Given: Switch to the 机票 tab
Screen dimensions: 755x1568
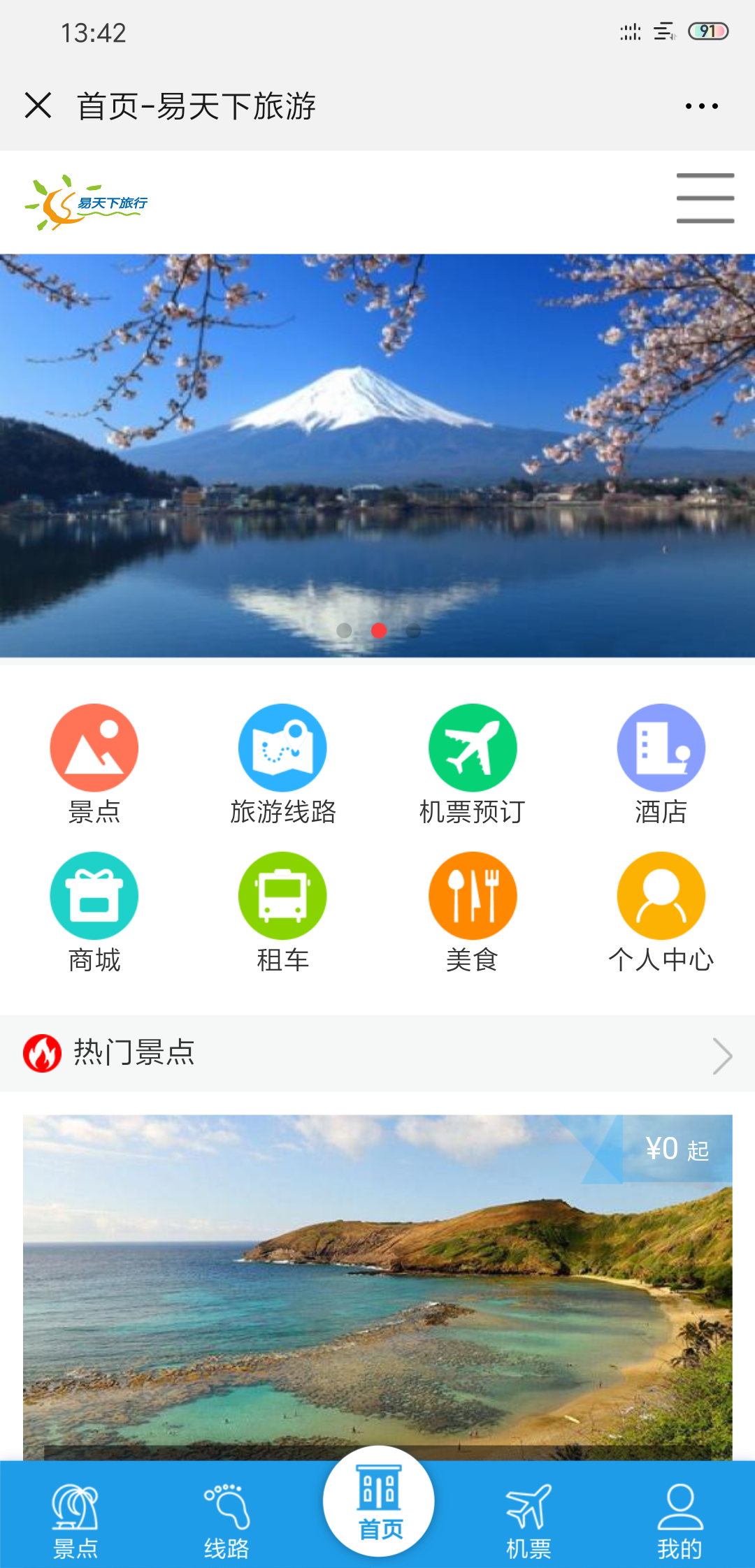Looking at the screenshot, I should [528, 1522].
